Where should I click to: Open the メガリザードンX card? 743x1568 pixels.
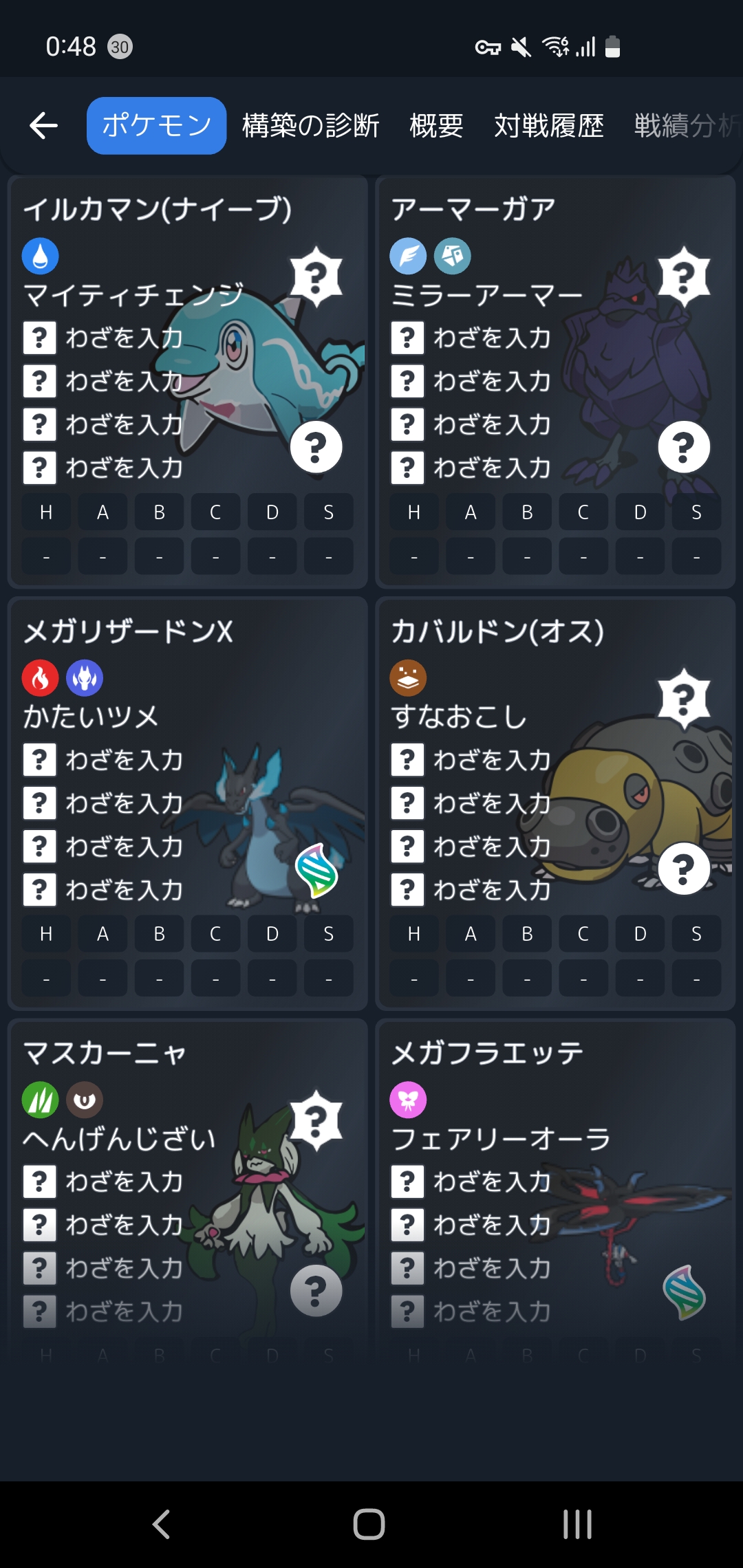(x=188, y=804)
